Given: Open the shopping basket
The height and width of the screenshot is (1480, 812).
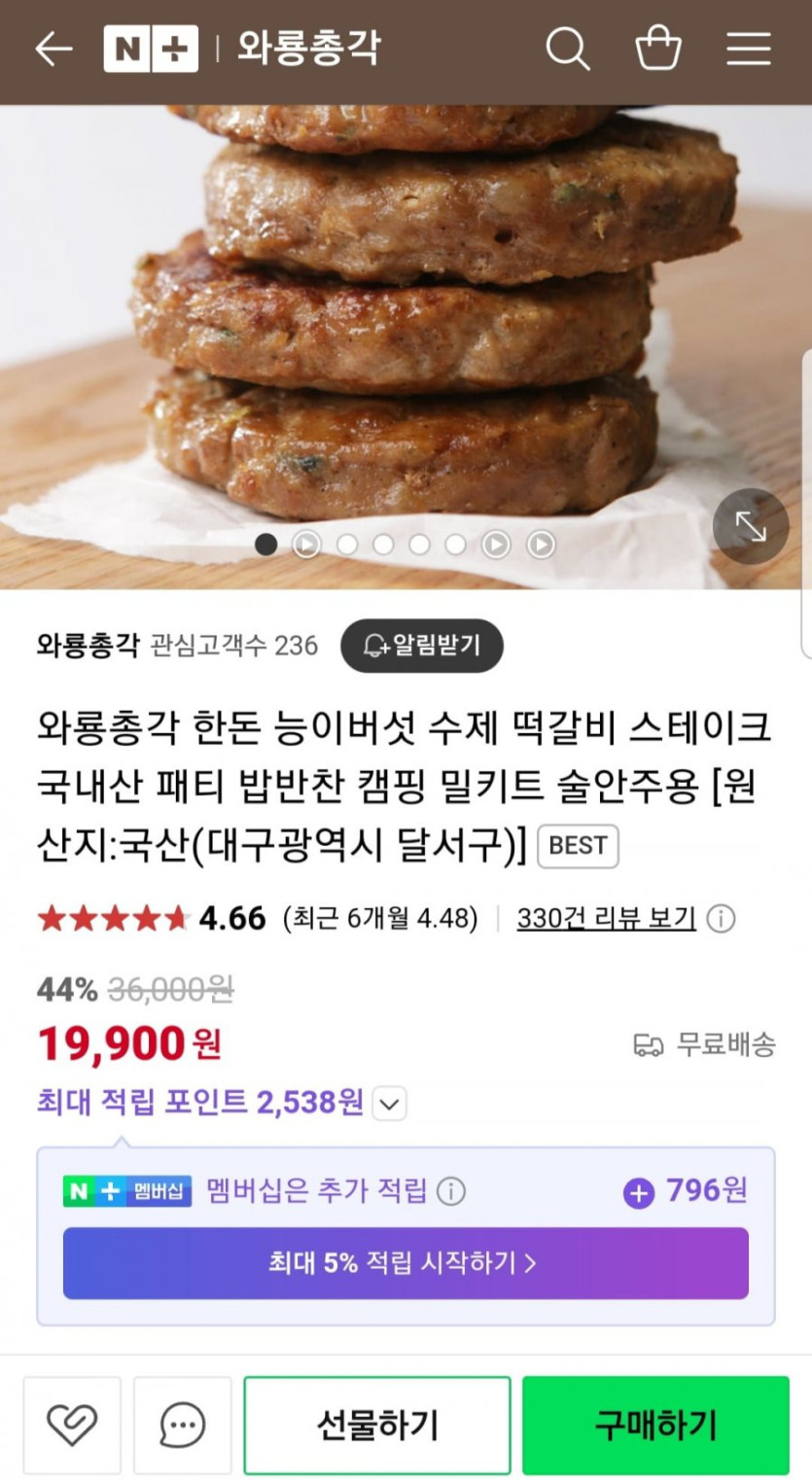Looking at the screenshot, I should click(x=658, y=49).
